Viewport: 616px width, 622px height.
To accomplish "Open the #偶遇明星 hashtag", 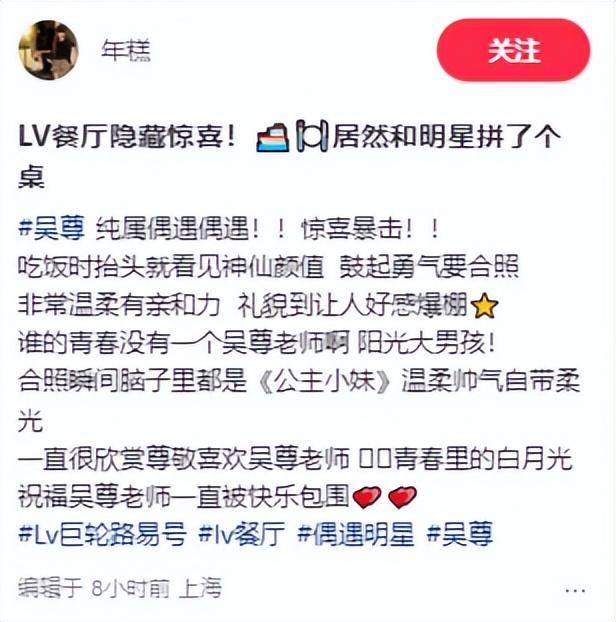I will tap(355, 534).
